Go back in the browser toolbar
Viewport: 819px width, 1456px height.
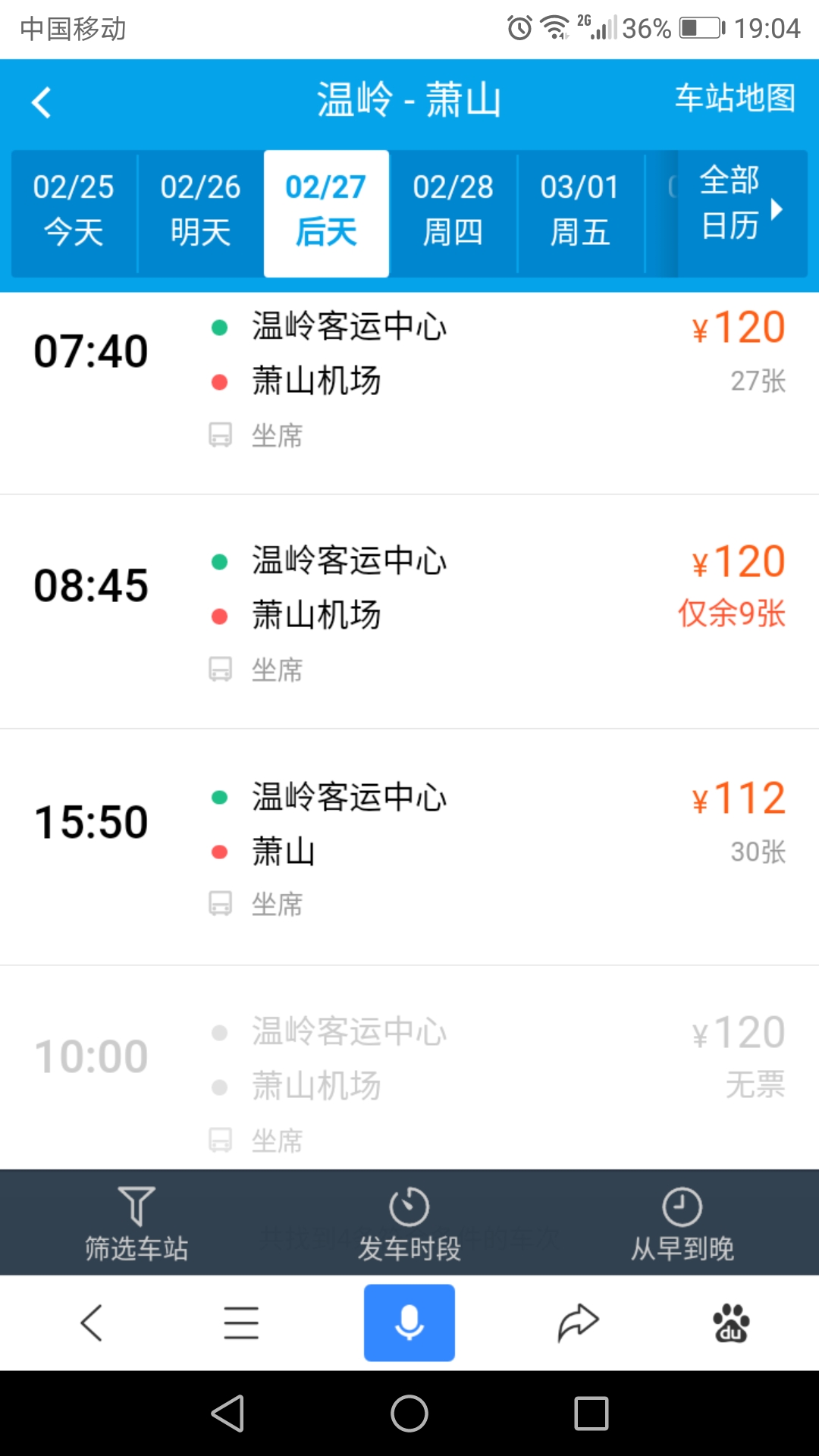91,1323
